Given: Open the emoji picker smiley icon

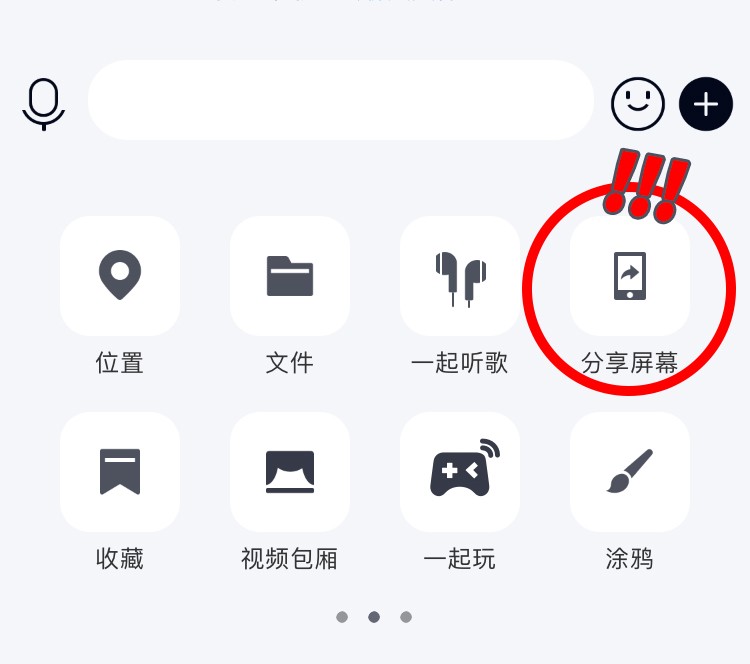Looking at the screenshot, I should 638,103.
